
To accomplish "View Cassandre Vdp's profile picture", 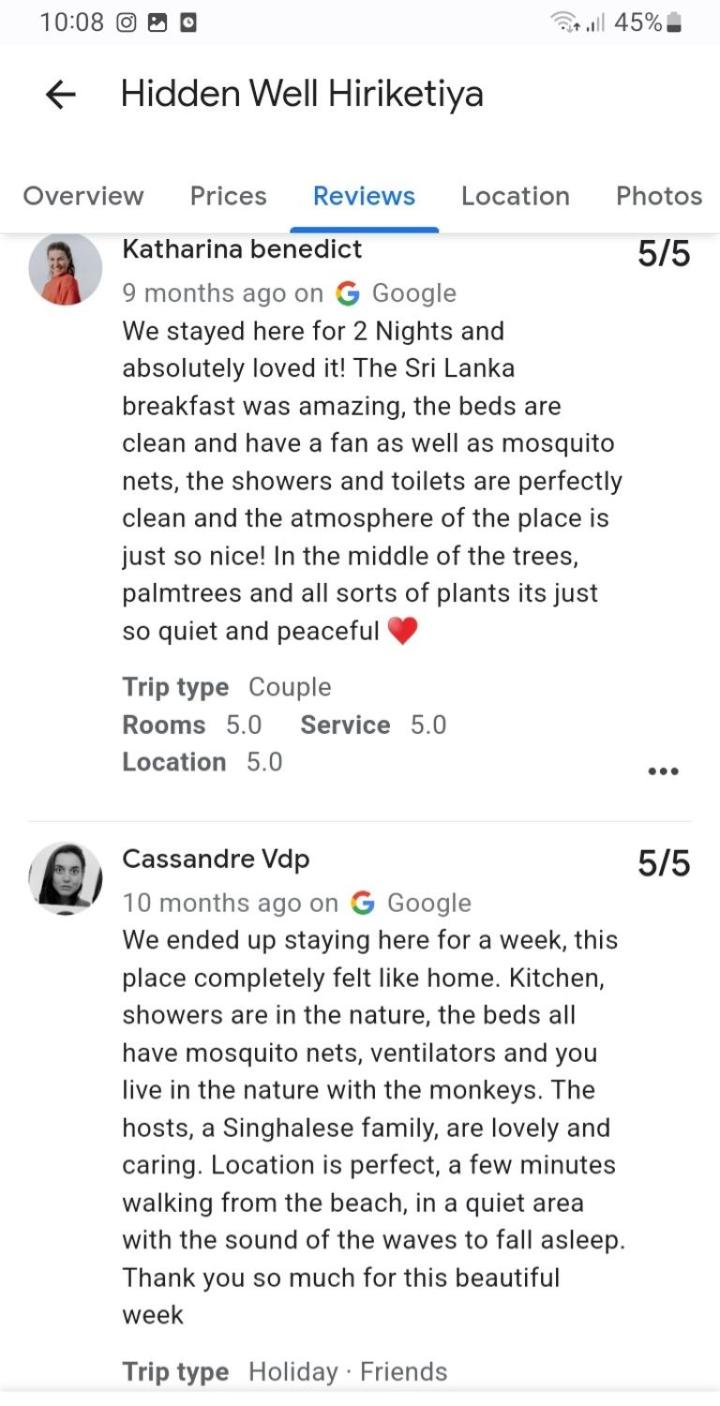I will click(x=65, y=878).
